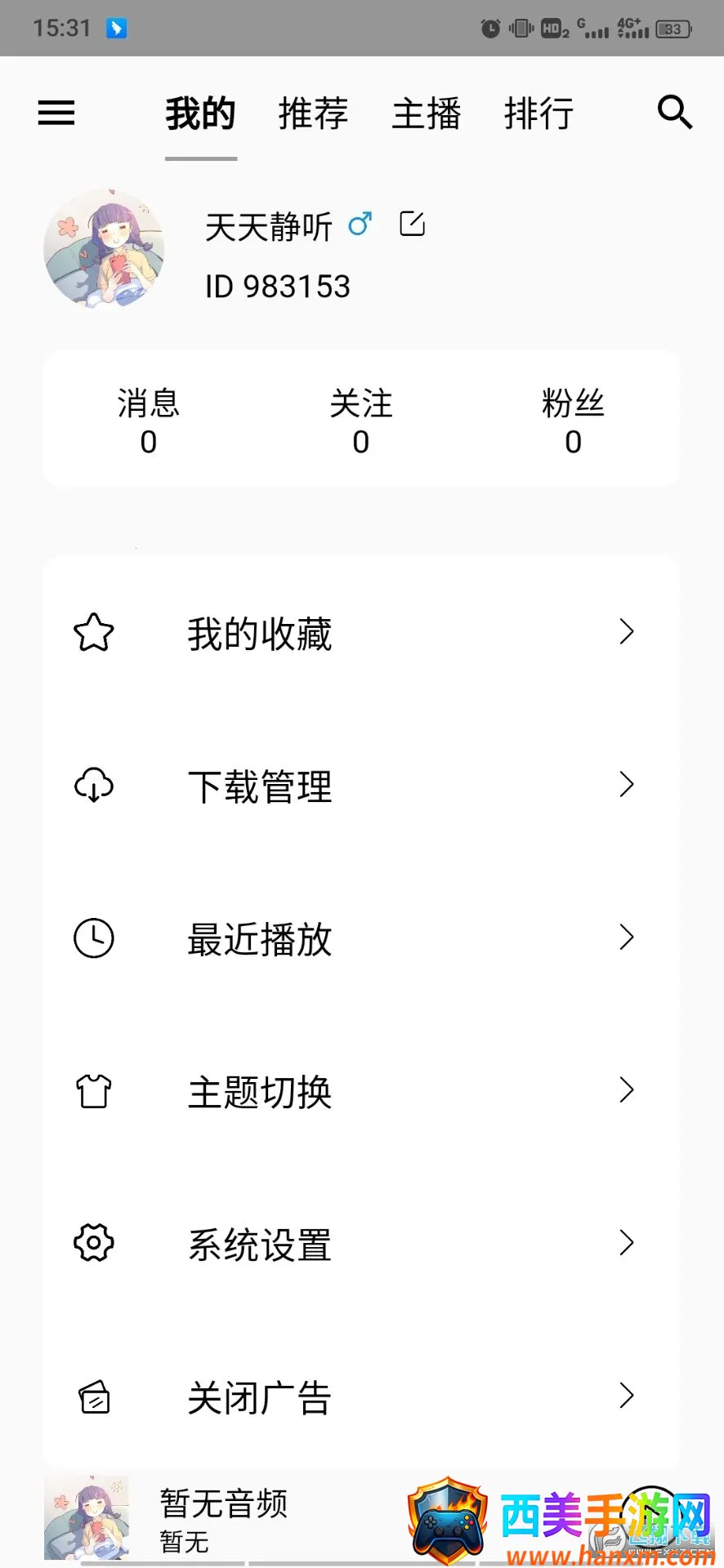Edit profile via the pencil icon
Viewport: 724px width, 1568px height.
pos(412,224)
